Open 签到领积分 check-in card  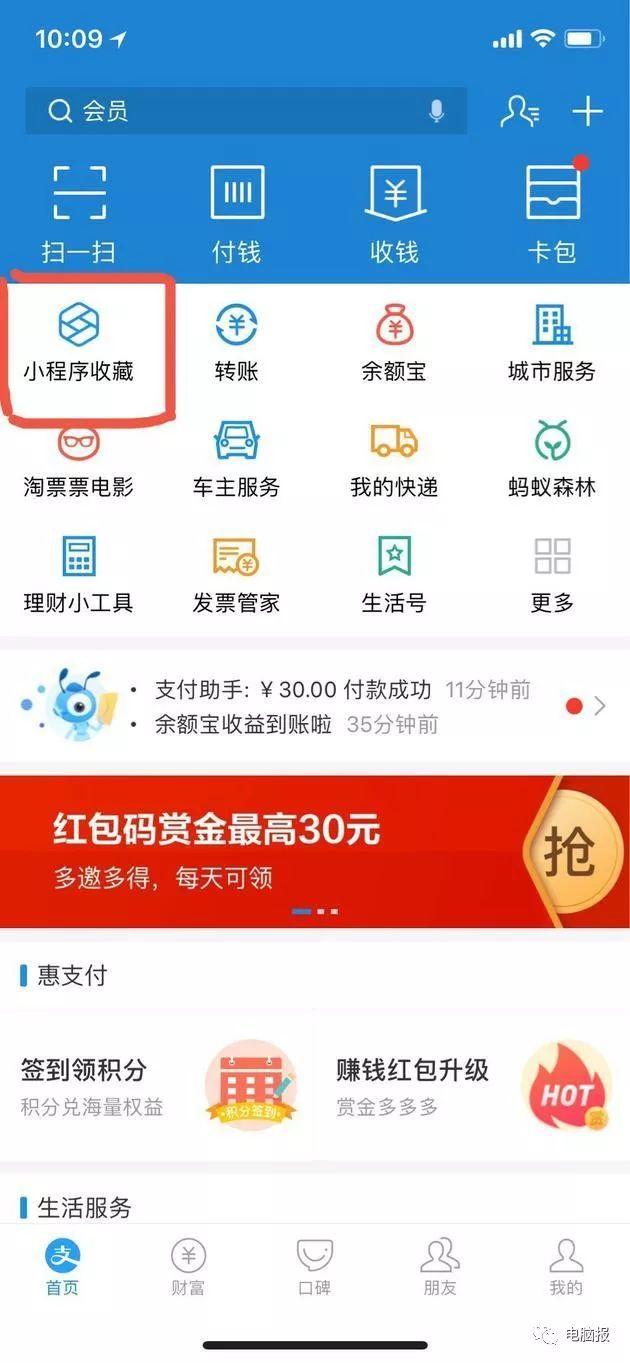pyautogui.click(x=158, y=1086)
